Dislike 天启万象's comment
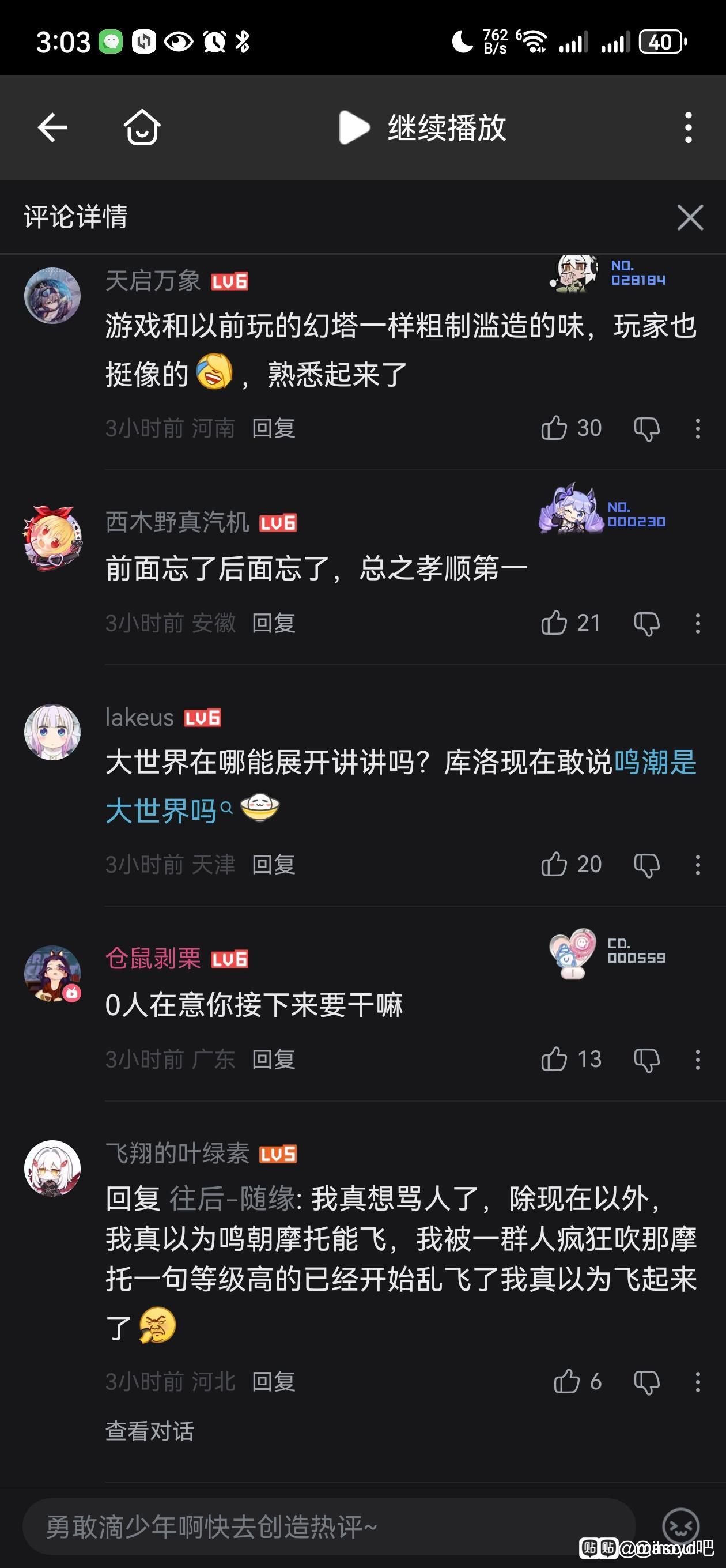The height and width of the screenshot is (1568, 726). pos(646,428)
